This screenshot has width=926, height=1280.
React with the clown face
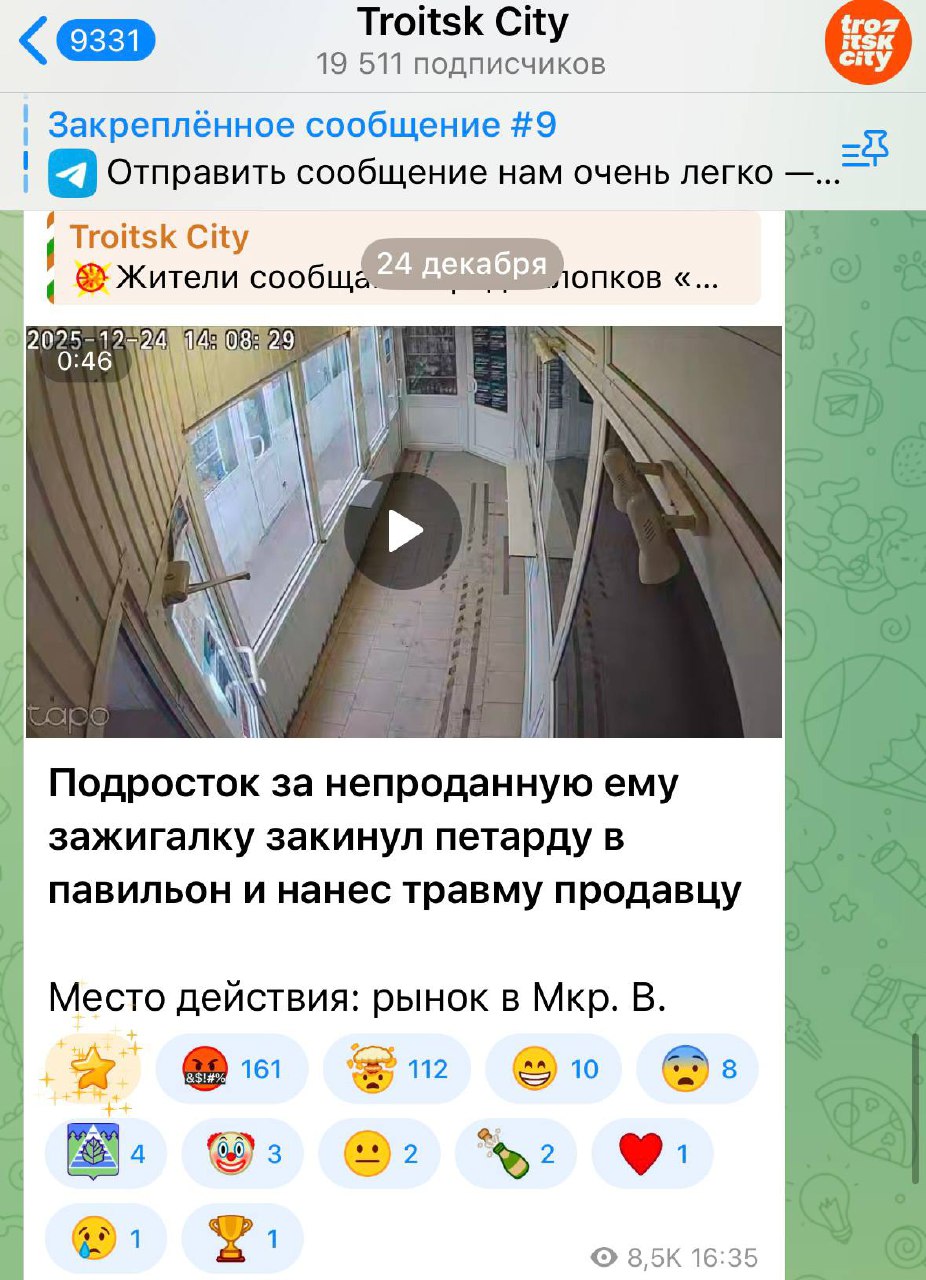tap(244, 1153)
